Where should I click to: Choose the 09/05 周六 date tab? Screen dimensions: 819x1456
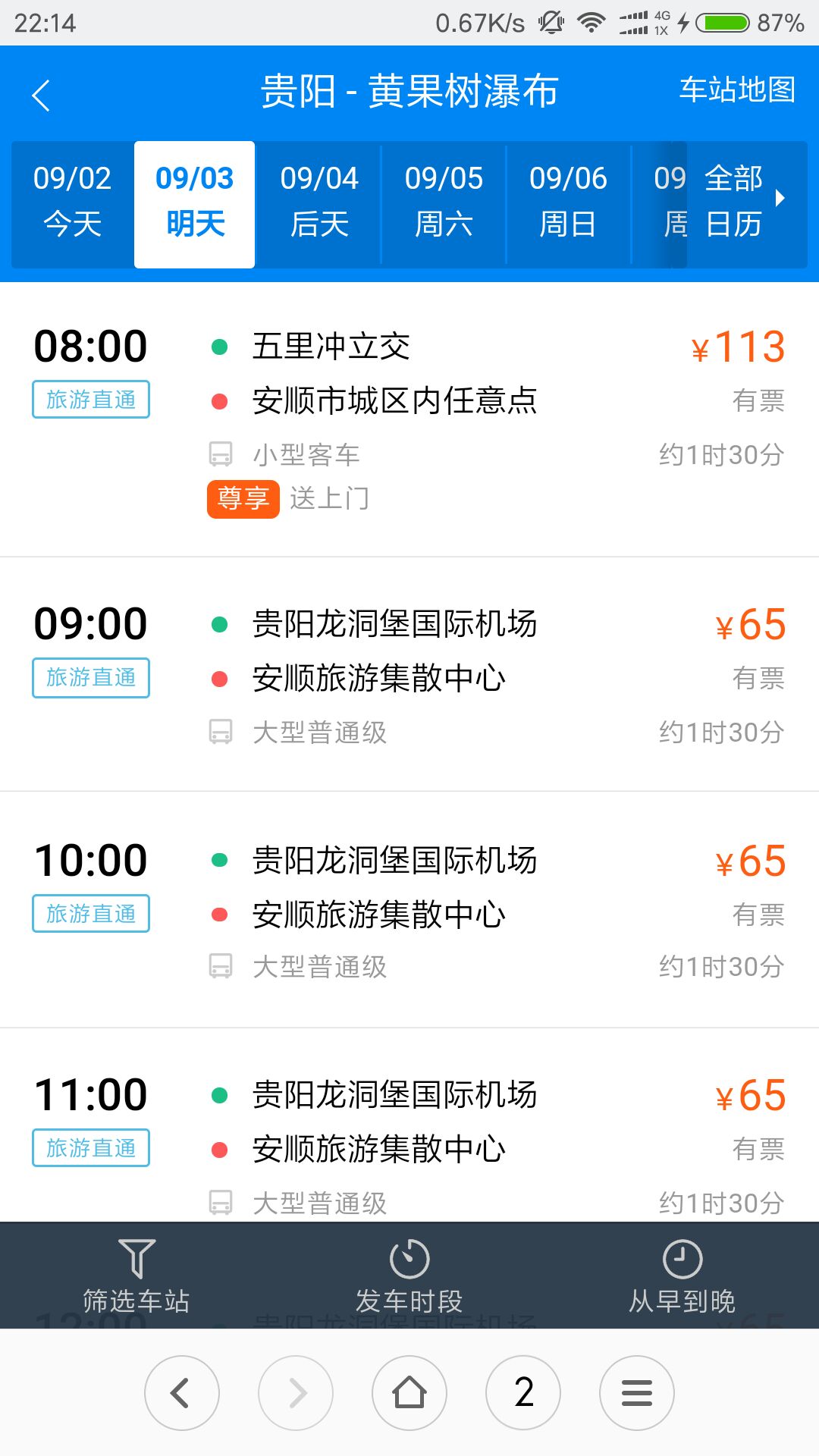click(x=444, y=202)
